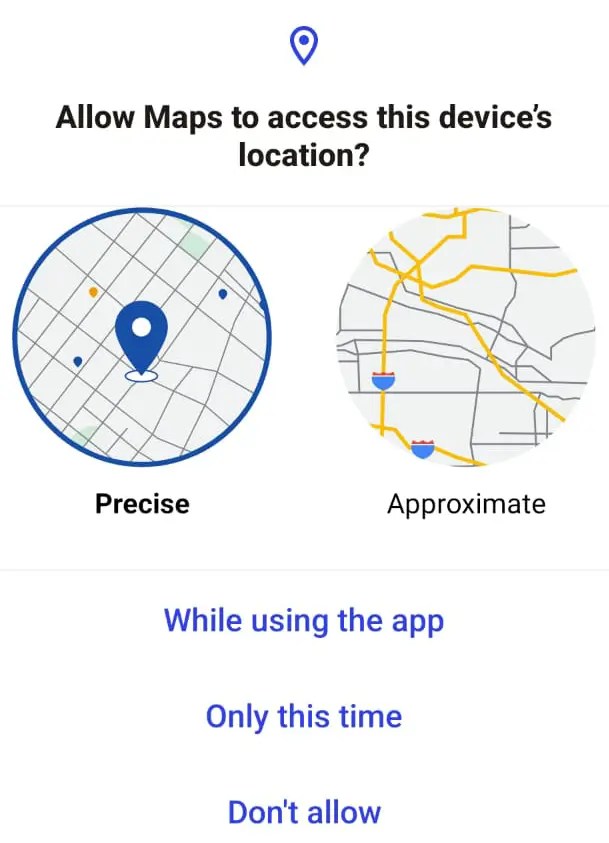Tap Don't allow to deny location
Image resolution: width=609 pixels, height=843 pixels.
pyautogui.click(x=304, y=811)
